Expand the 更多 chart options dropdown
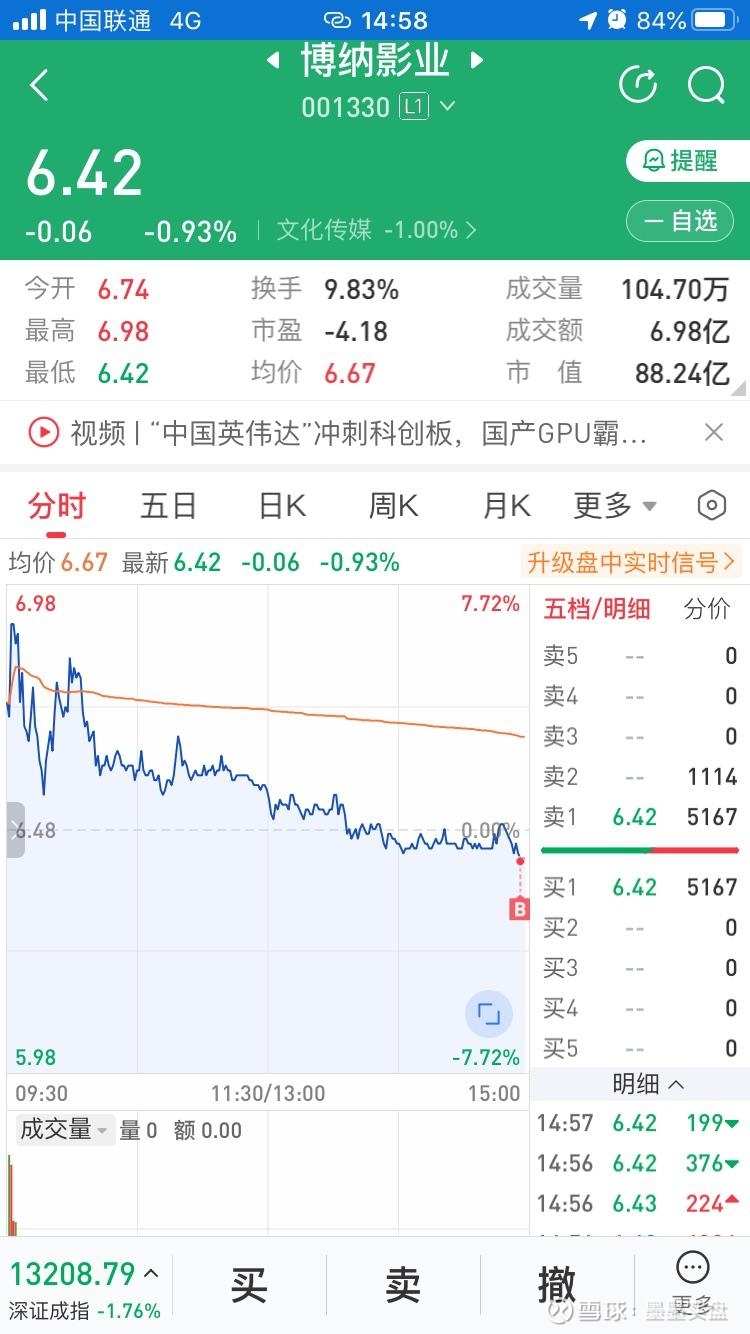 click(615, 506)
